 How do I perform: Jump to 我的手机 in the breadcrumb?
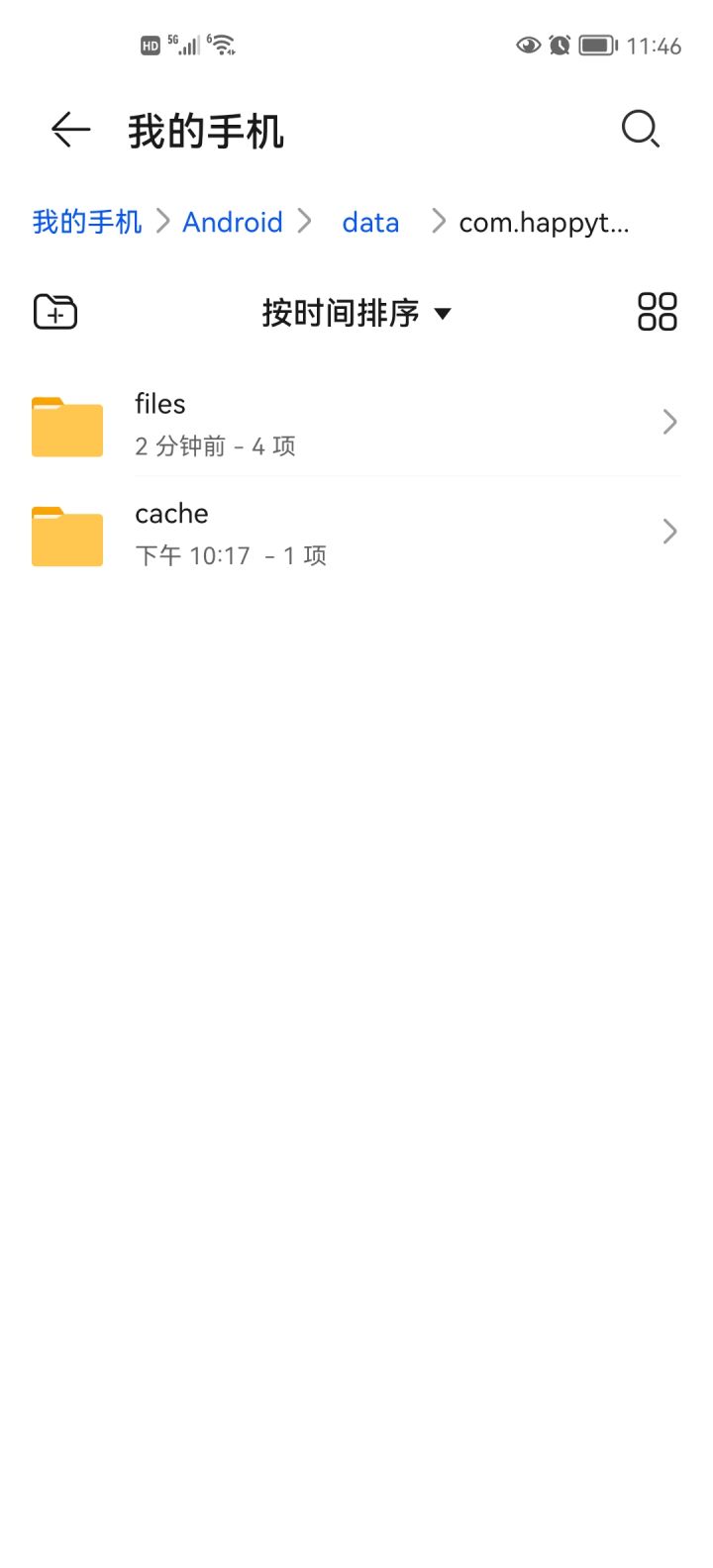[x=87, y=222]
